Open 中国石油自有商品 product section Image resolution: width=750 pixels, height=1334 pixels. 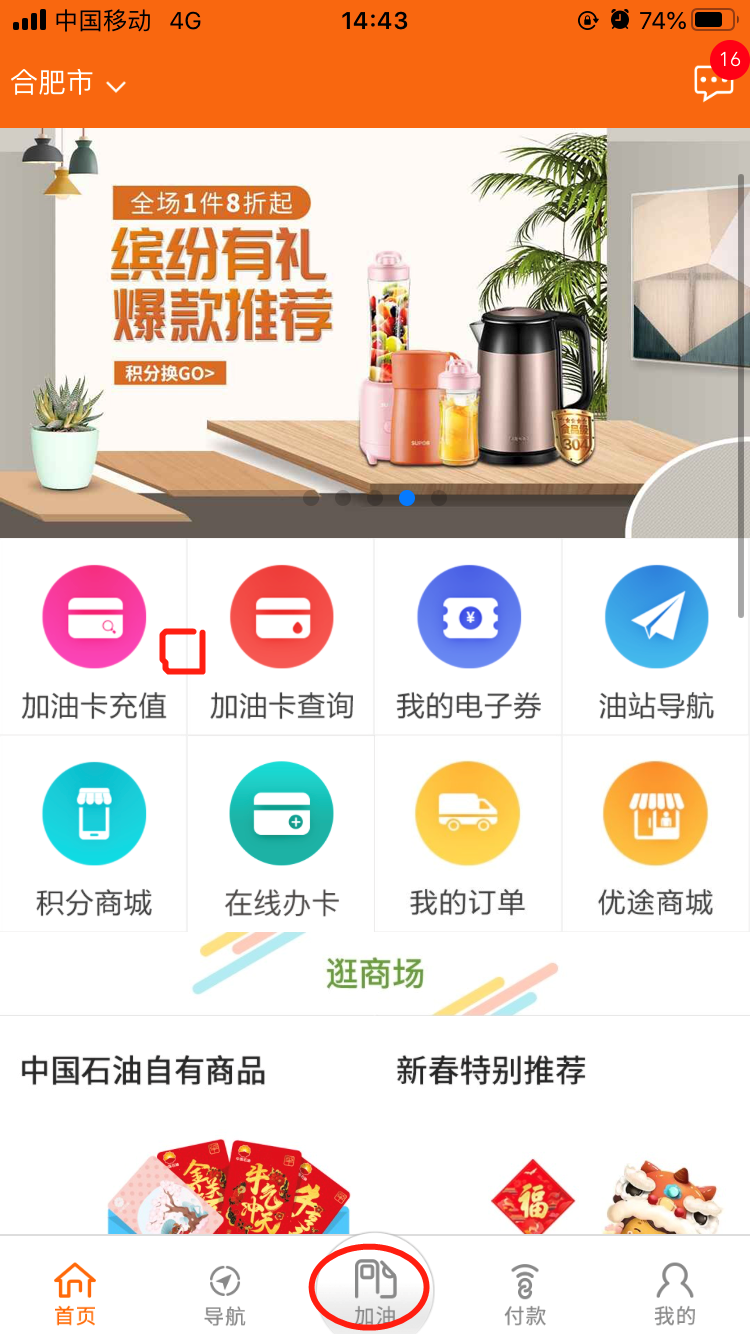click(143, 1071)
